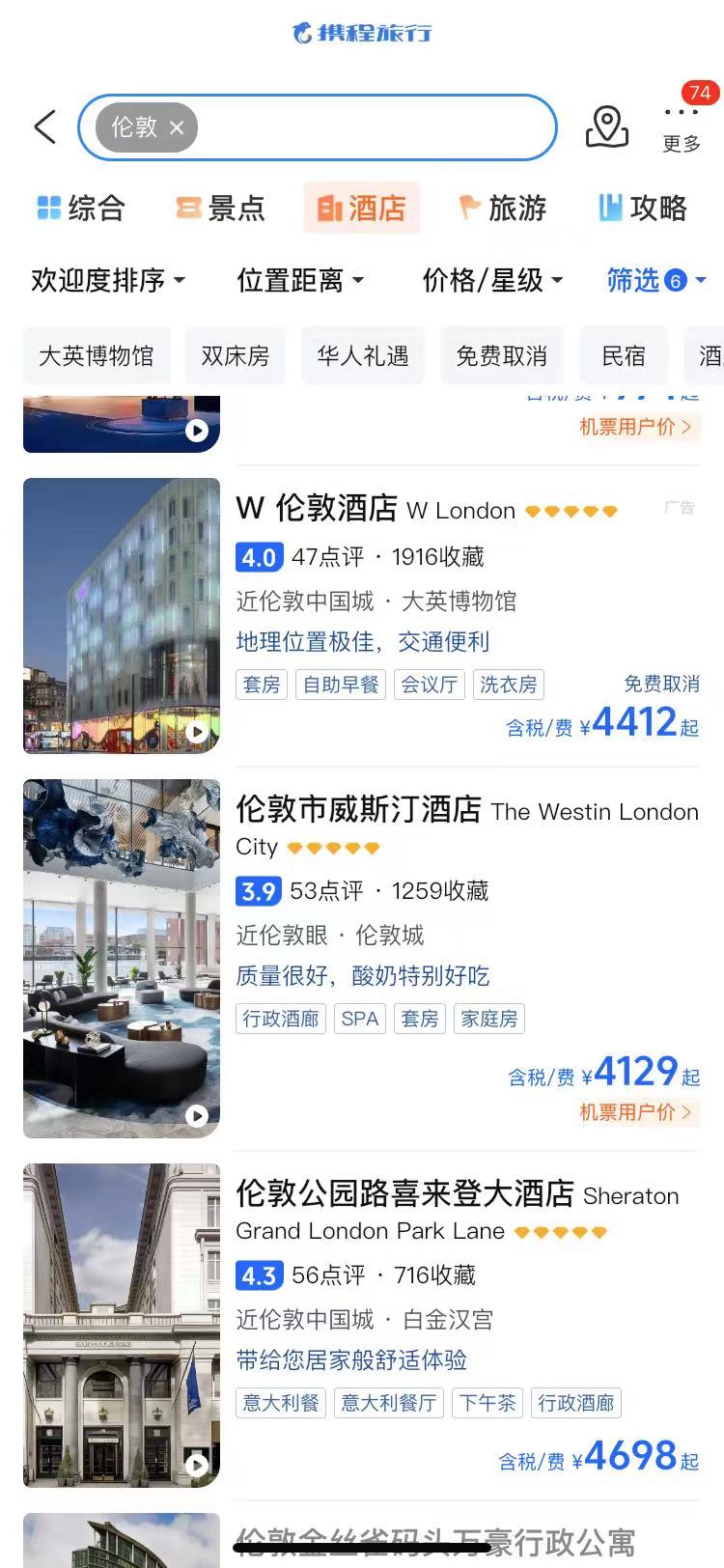The width and height of the screenshot is (724, 1568).
Task: Switch to the 旅游 tab
Action: coord(502,208)
